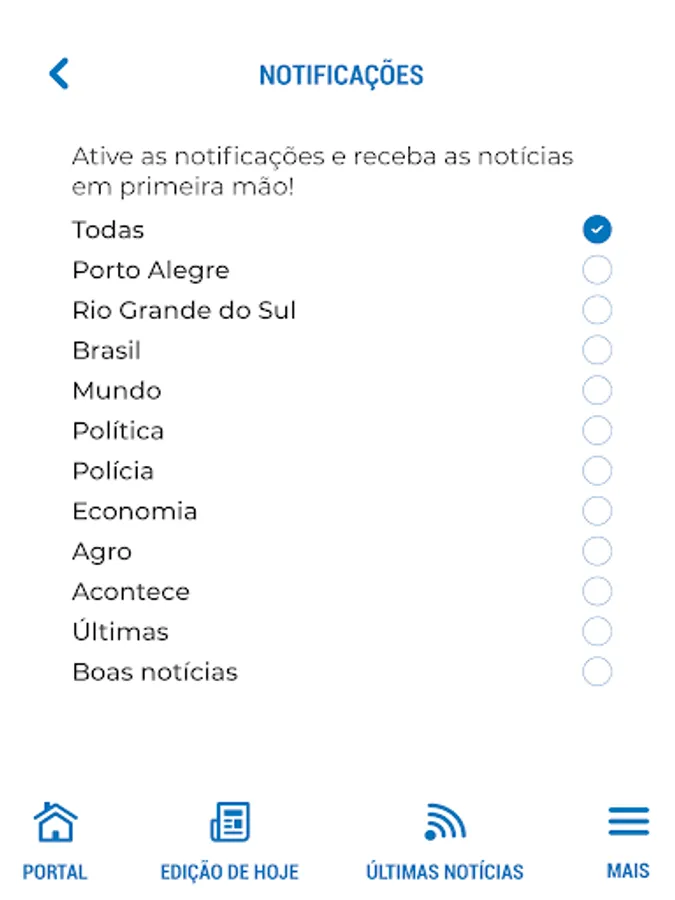Check the Mundo notifications option
This screenshot has height=900, width=675.
pyautogui.click(x=597, y=390)
